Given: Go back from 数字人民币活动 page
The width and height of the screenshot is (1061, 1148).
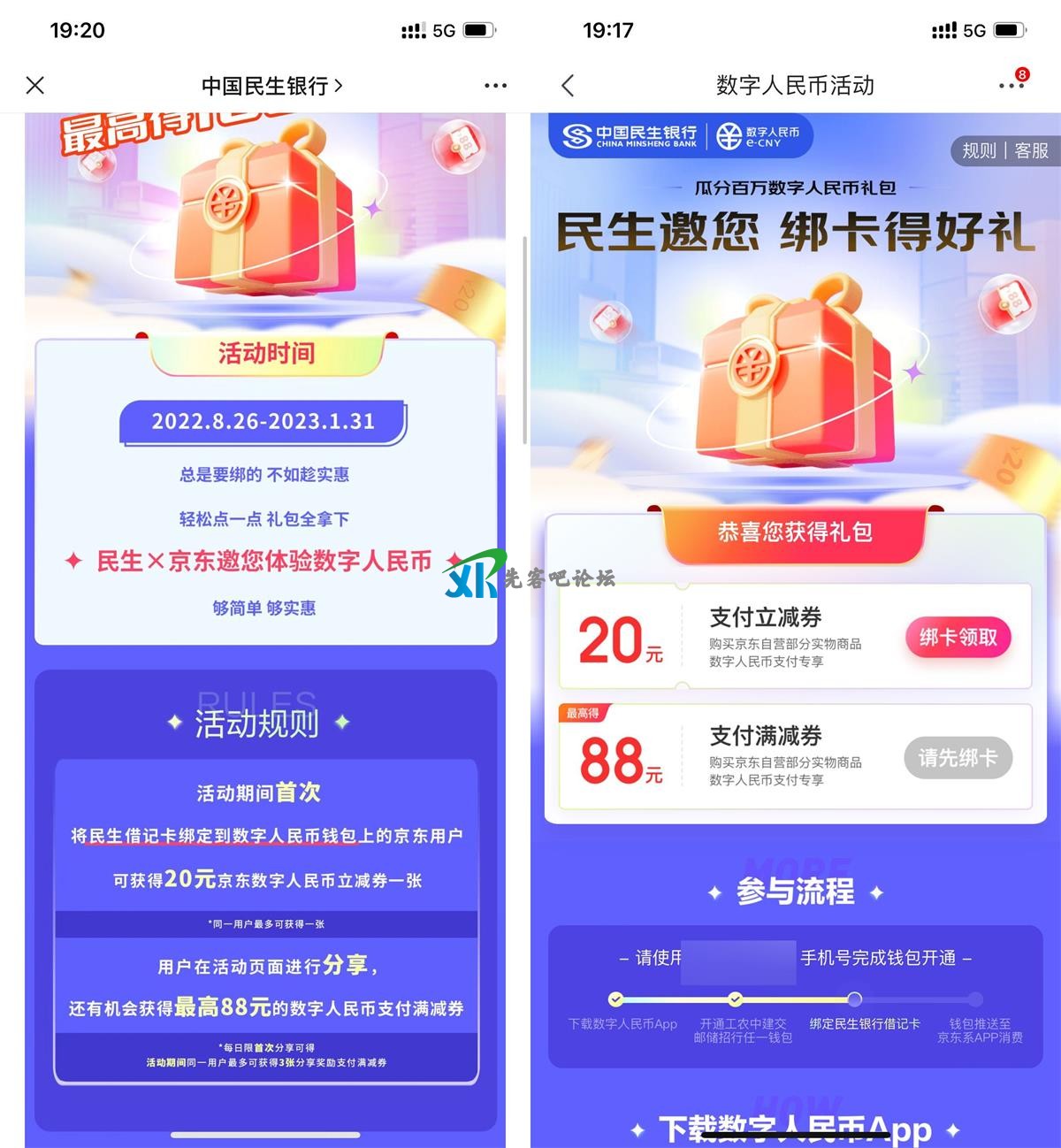Looking at the screenshot, I should click(568, 86).
